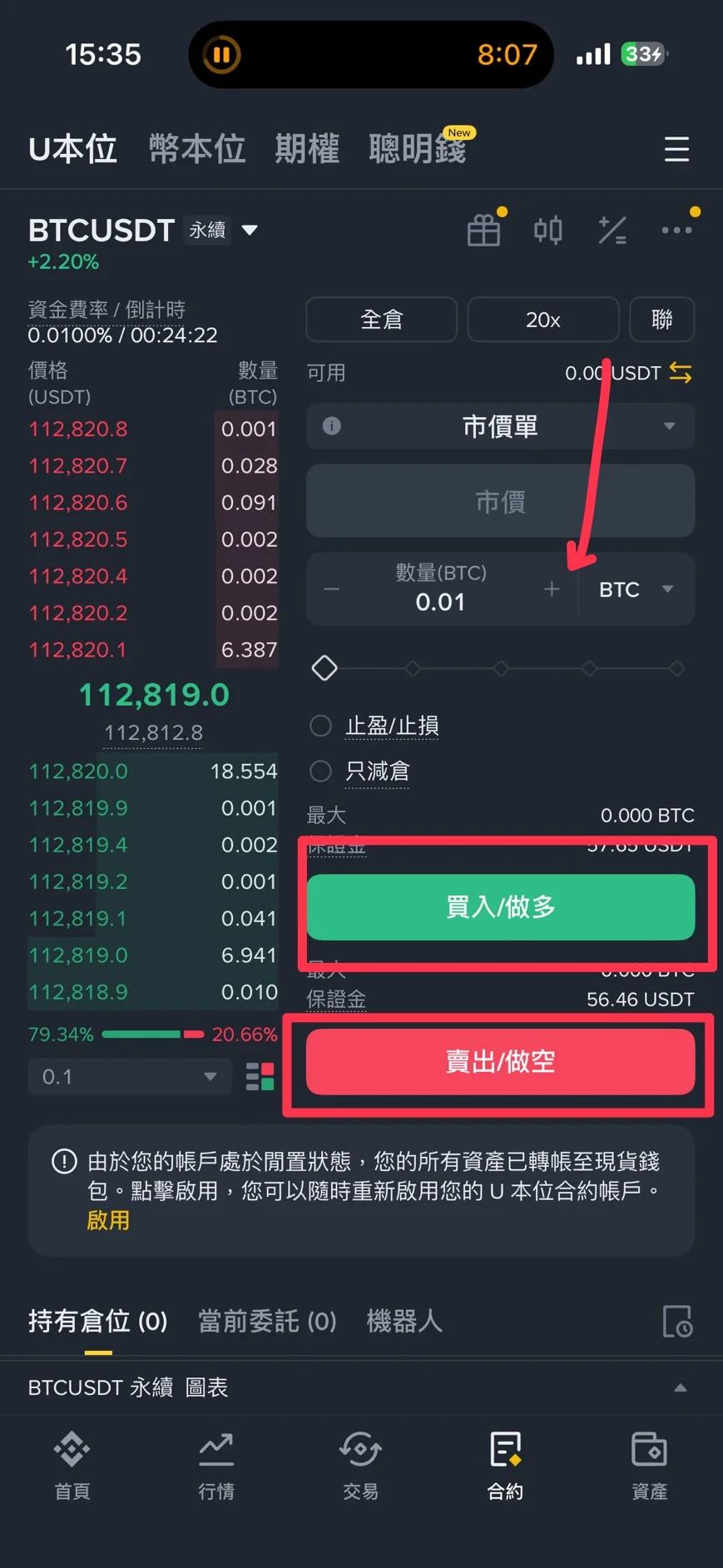Image resolution: width=723 pixels, height=1568 pixels.
Task: Open the candlestick chart icon
Action: pyautogui.click(x=547, y=231)
